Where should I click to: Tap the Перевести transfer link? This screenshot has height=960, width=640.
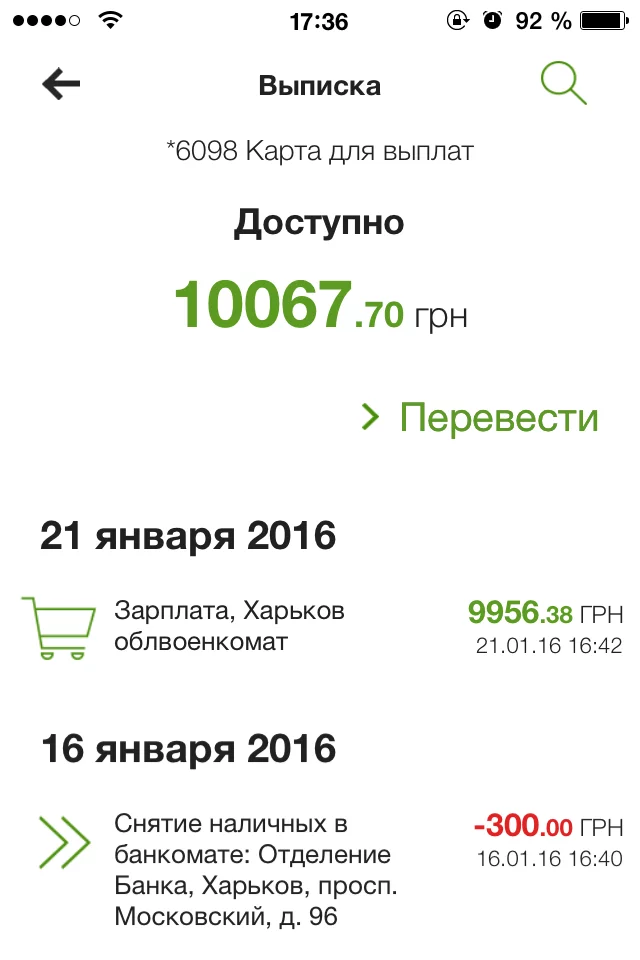[480, 418]
